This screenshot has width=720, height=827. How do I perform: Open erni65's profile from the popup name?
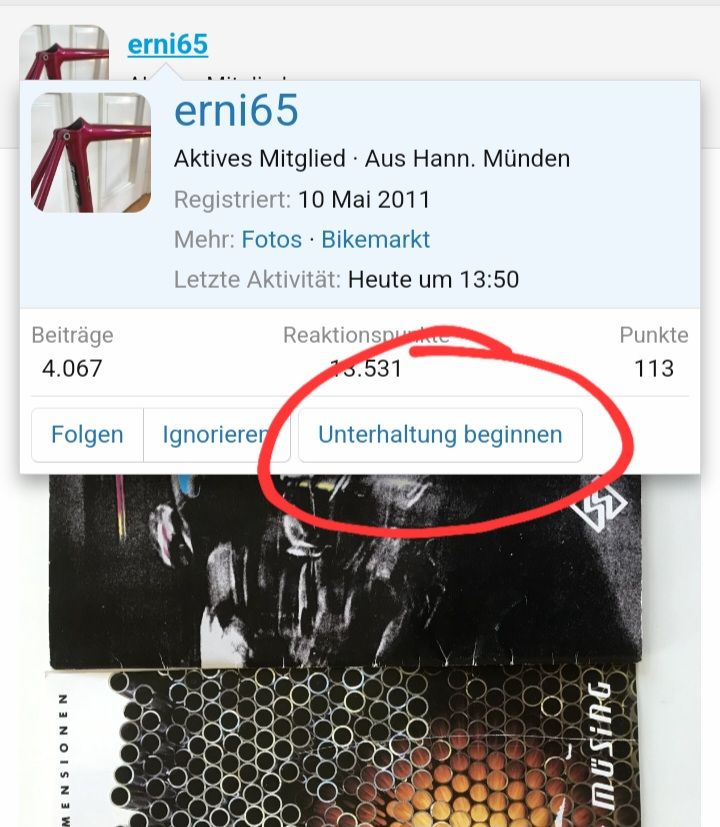(x=236, y=111)
